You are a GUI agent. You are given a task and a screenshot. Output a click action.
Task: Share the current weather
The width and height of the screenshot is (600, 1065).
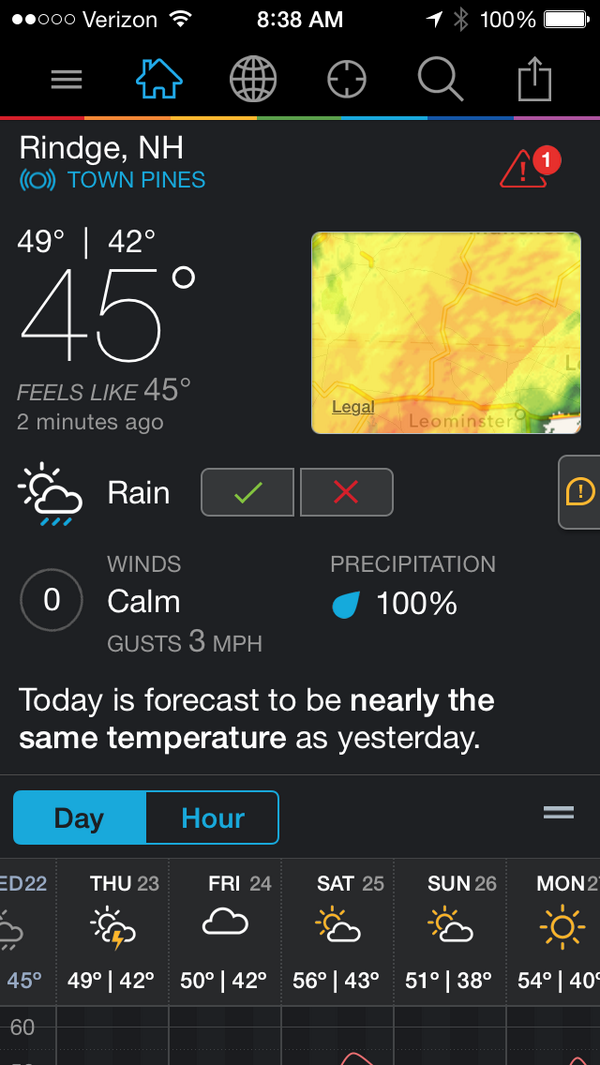click(535, 79)
